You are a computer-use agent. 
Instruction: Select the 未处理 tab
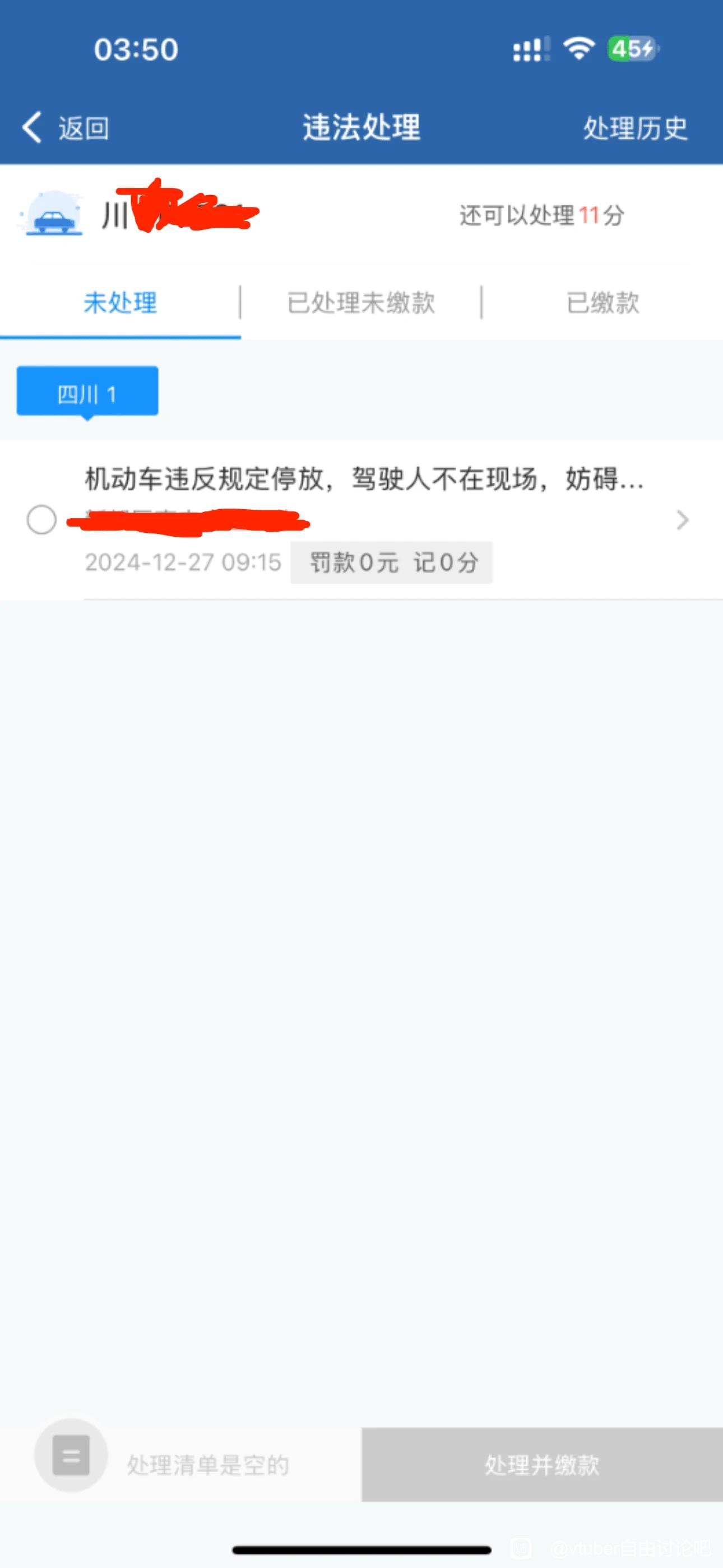pos(121,302)
